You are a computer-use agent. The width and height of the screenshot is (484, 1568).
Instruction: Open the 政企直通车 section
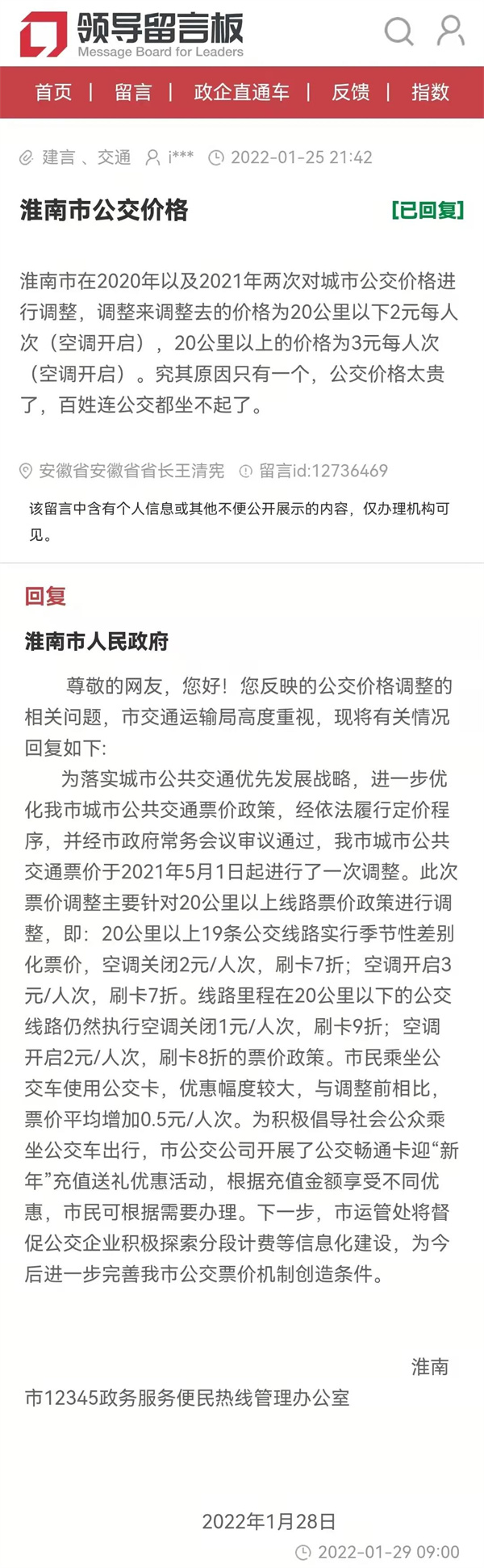[x=241, y=92]
